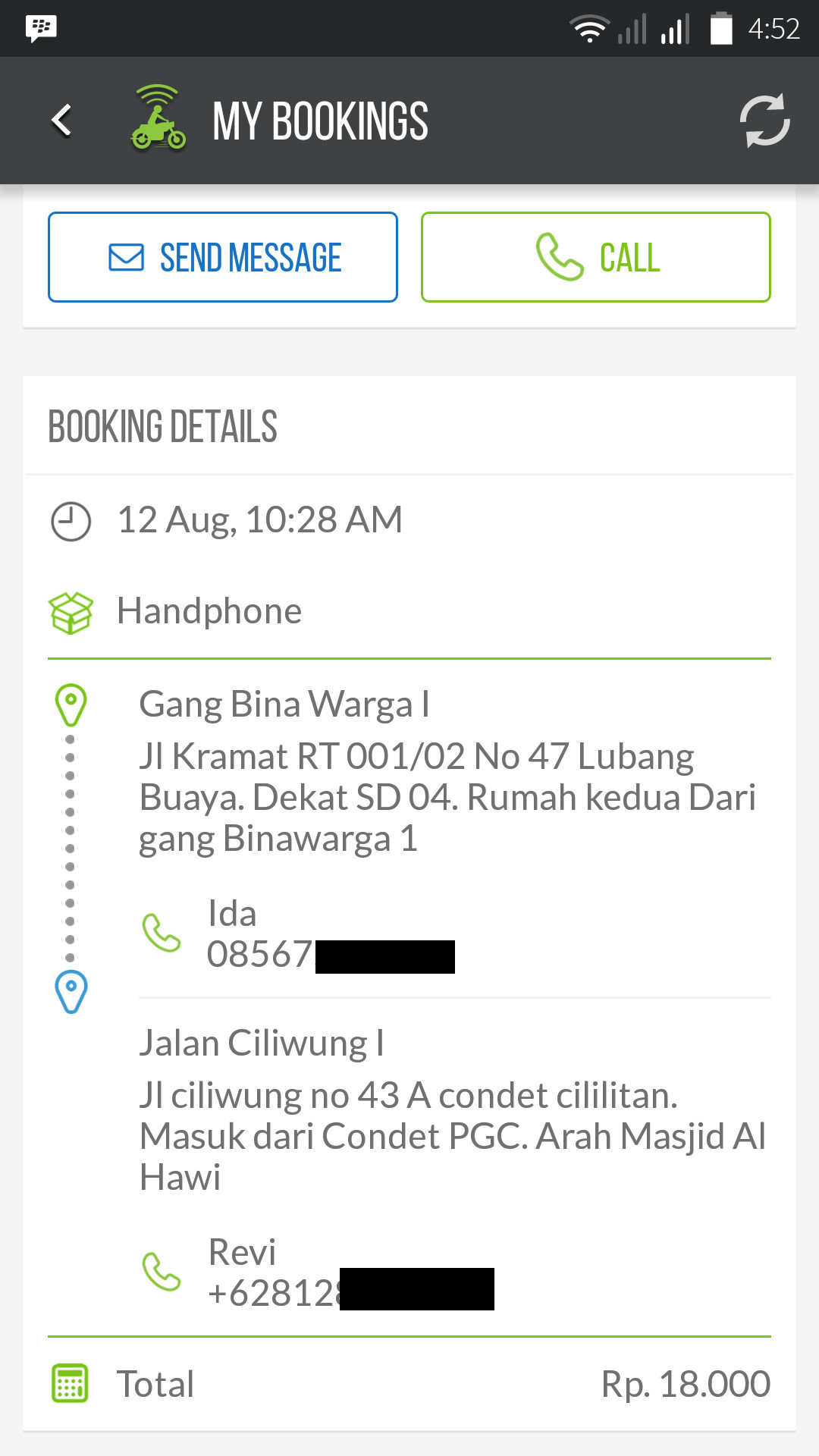
Task: Tap Send Message button
Action: (223, 257)
